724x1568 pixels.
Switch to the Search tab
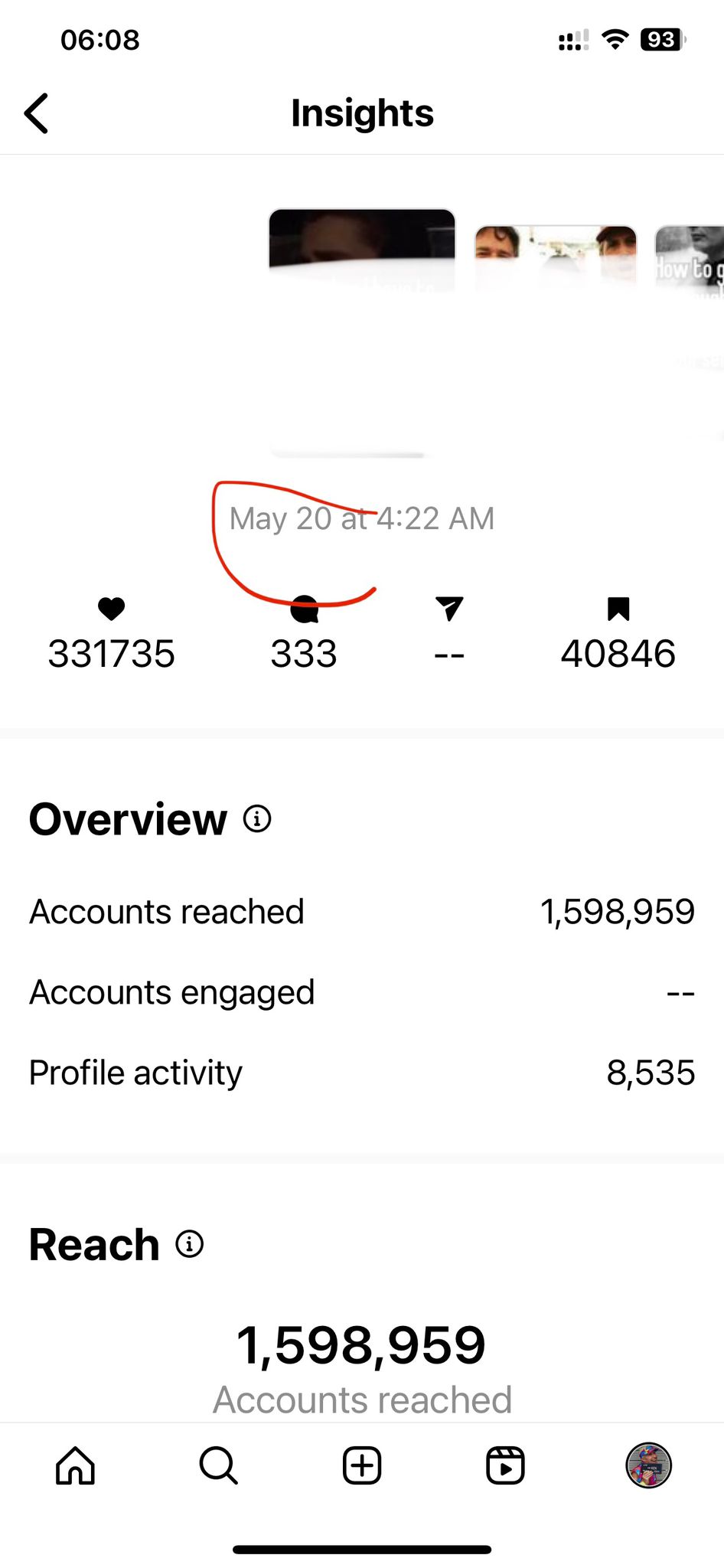[218, 1465]
